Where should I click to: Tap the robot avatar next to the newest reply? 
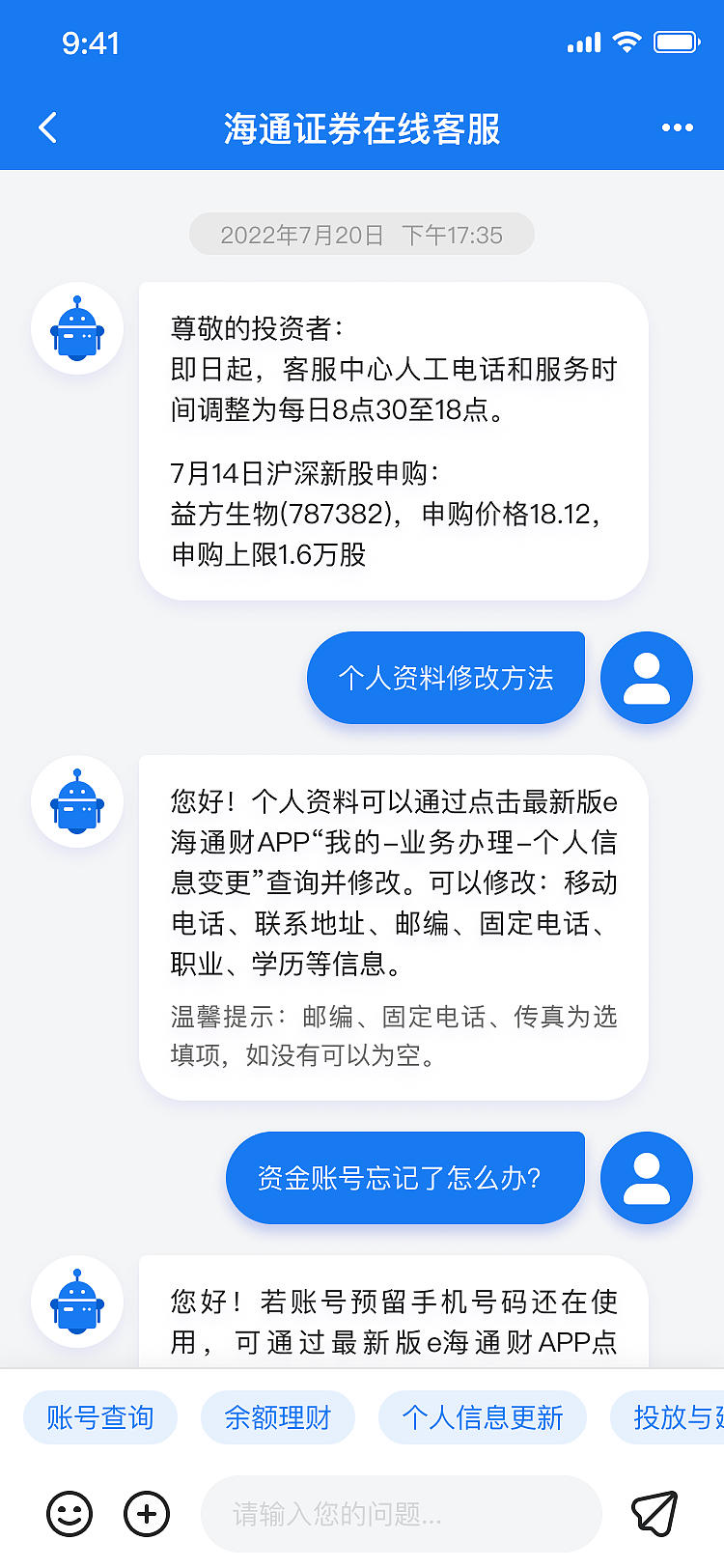77,1302
